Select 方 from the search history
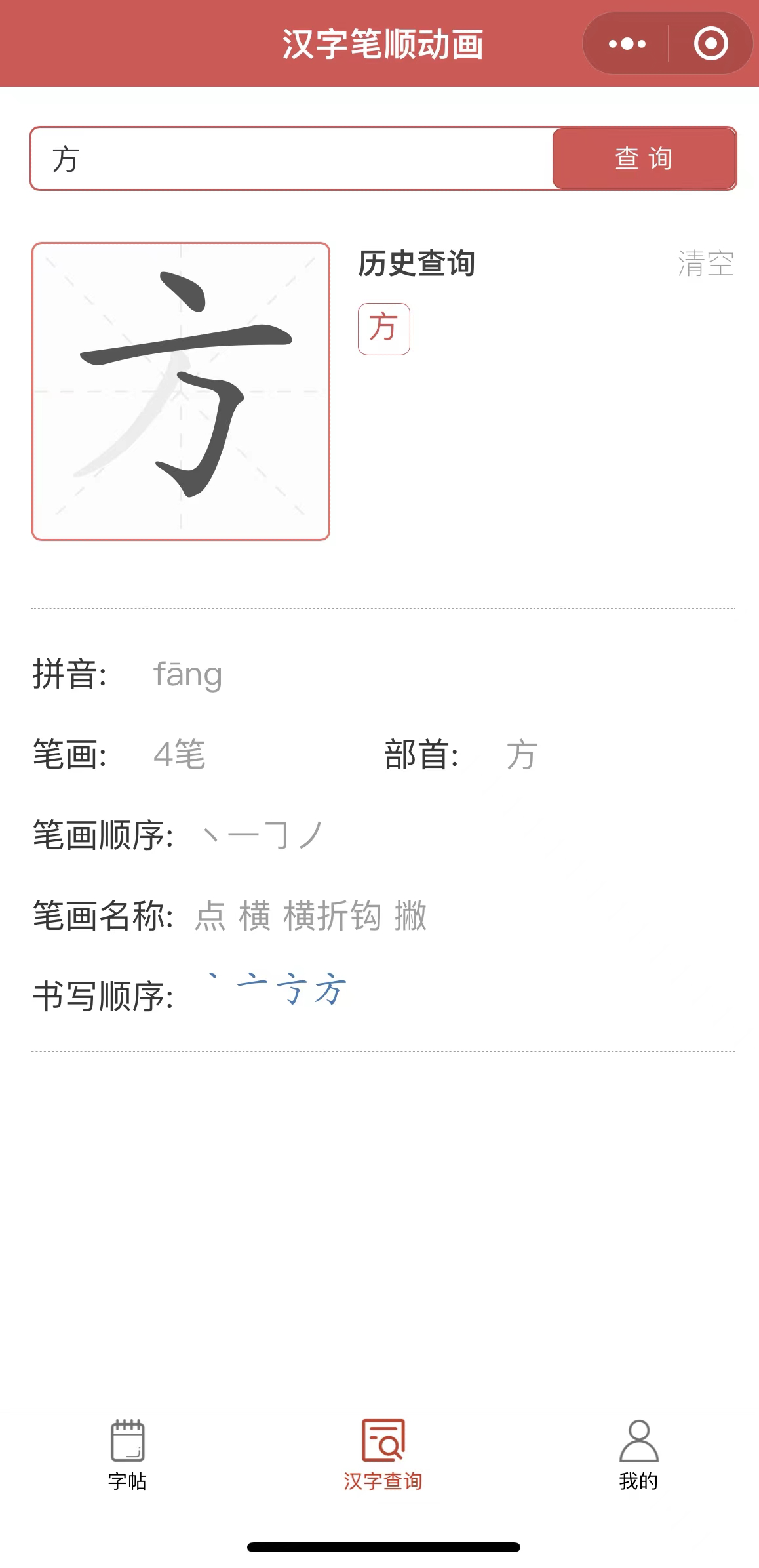Image resolution: width=759 pixels, height=1568 pixels. pos(383,329)
